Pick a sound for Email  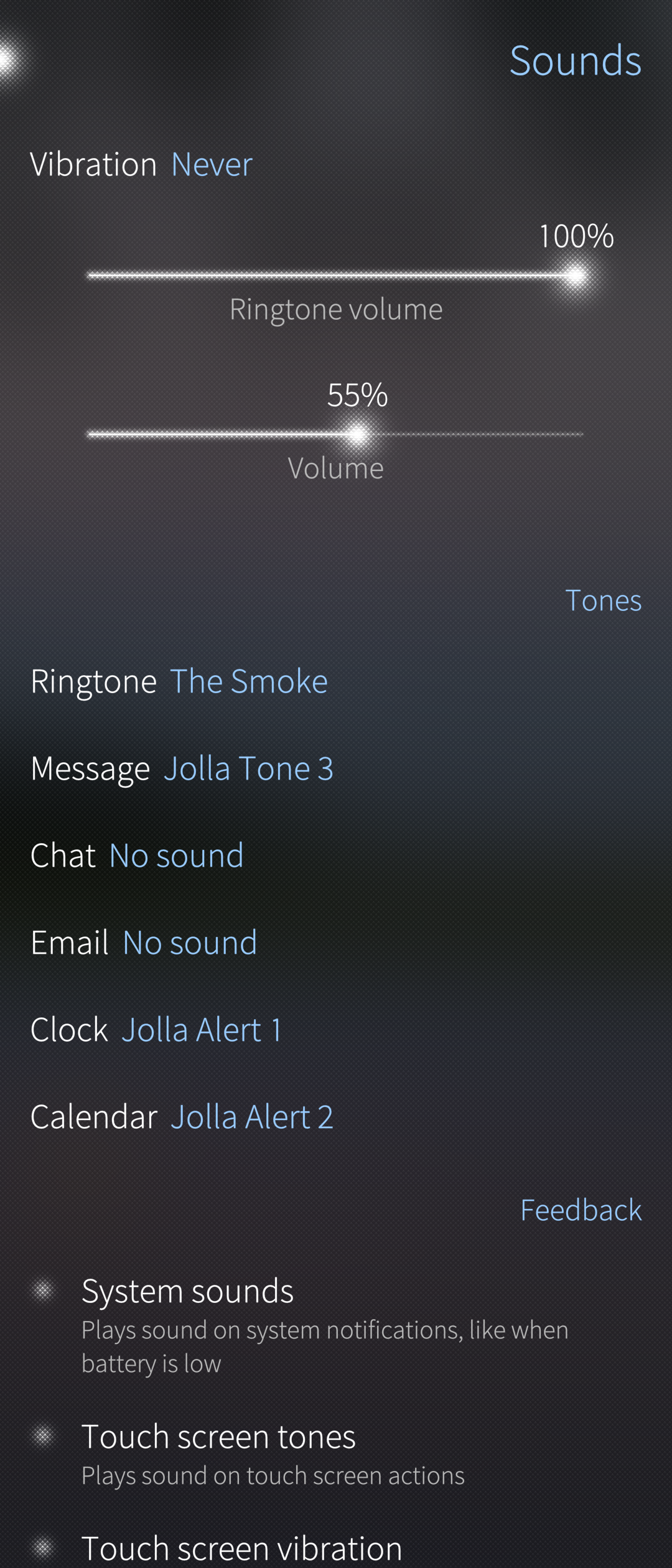pos(144,943)
